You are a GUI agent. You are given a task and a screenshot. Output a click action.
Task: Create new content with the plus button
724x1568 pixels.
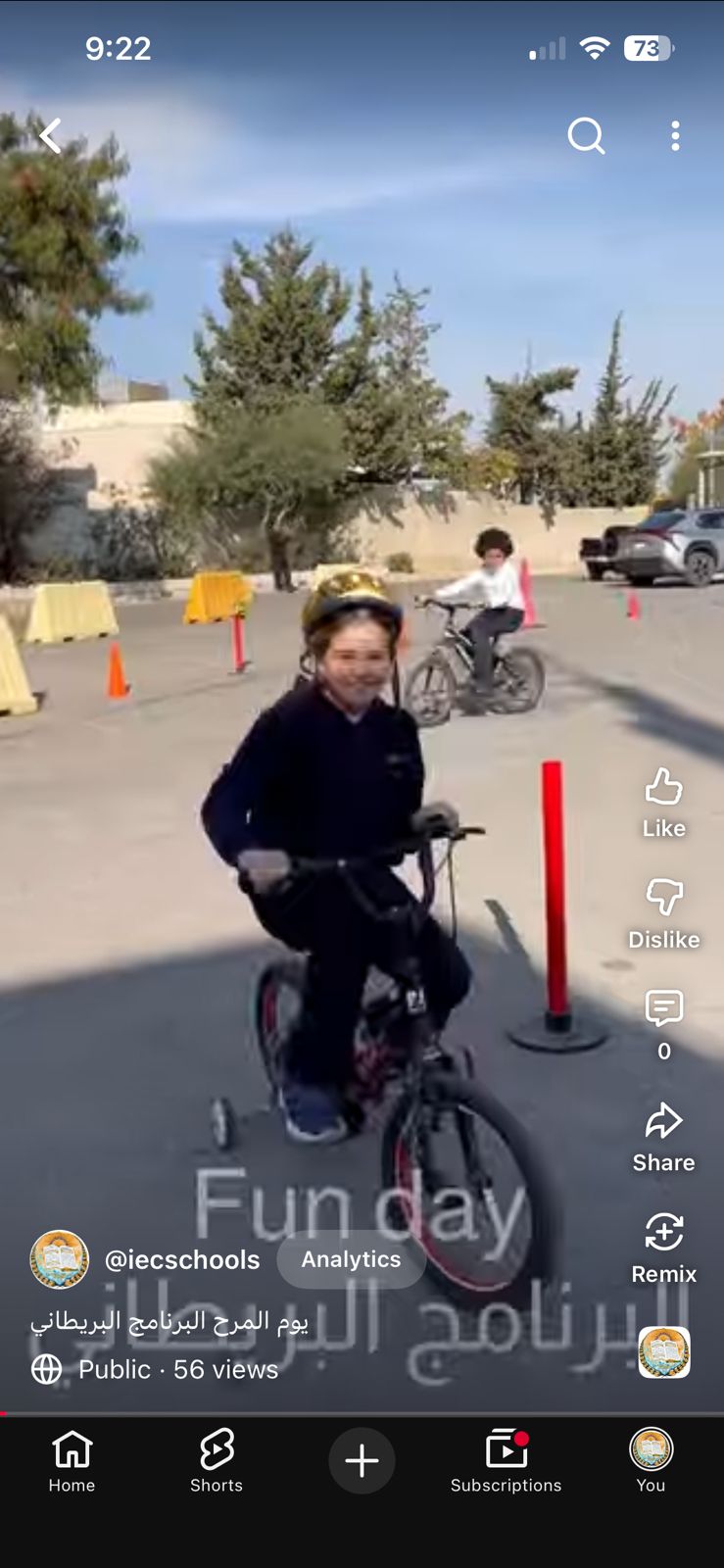click(x=362, y=1460)
